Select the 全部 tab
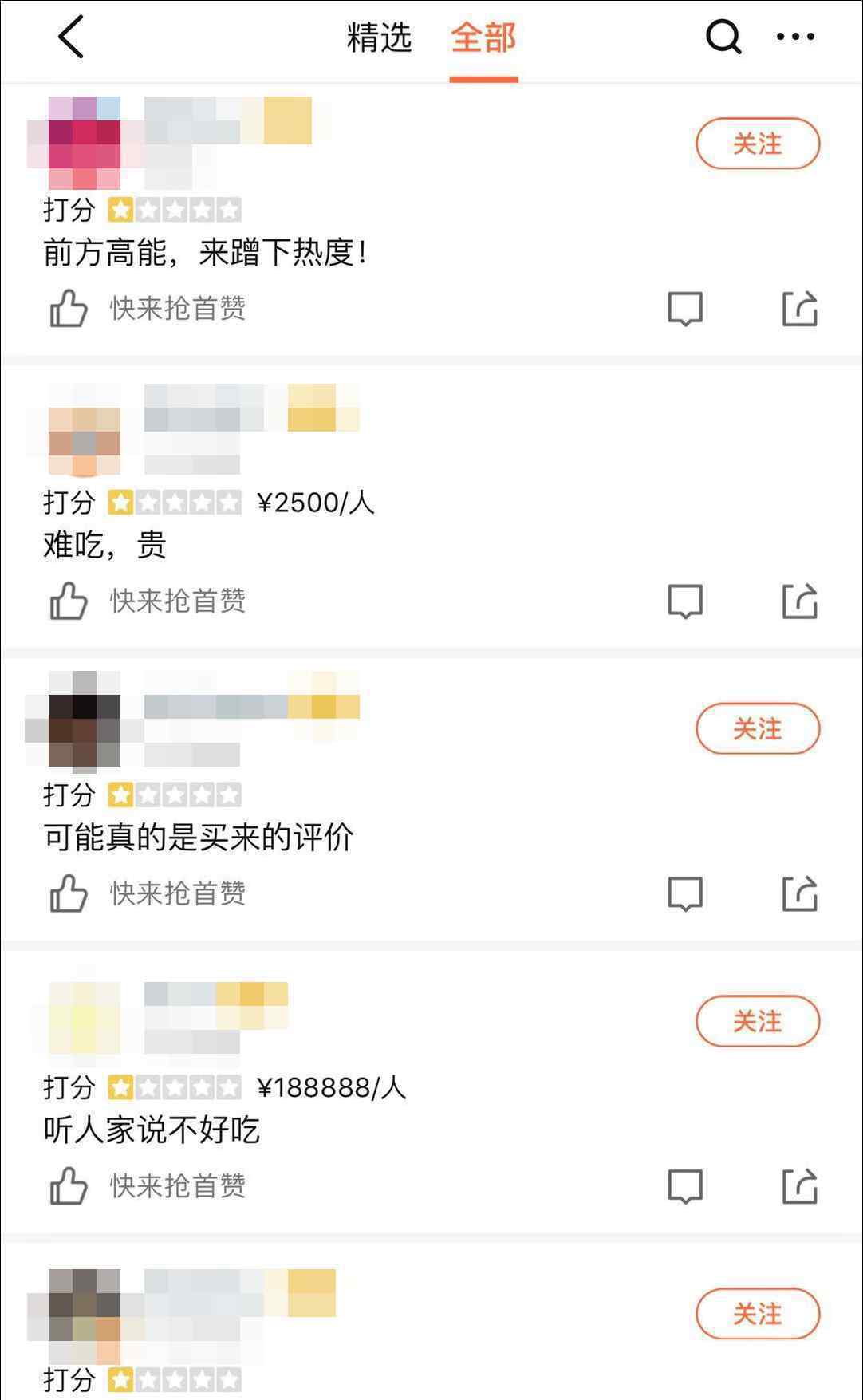The image size is (863, 1400). pyautogui.click(x=483, y=37)
